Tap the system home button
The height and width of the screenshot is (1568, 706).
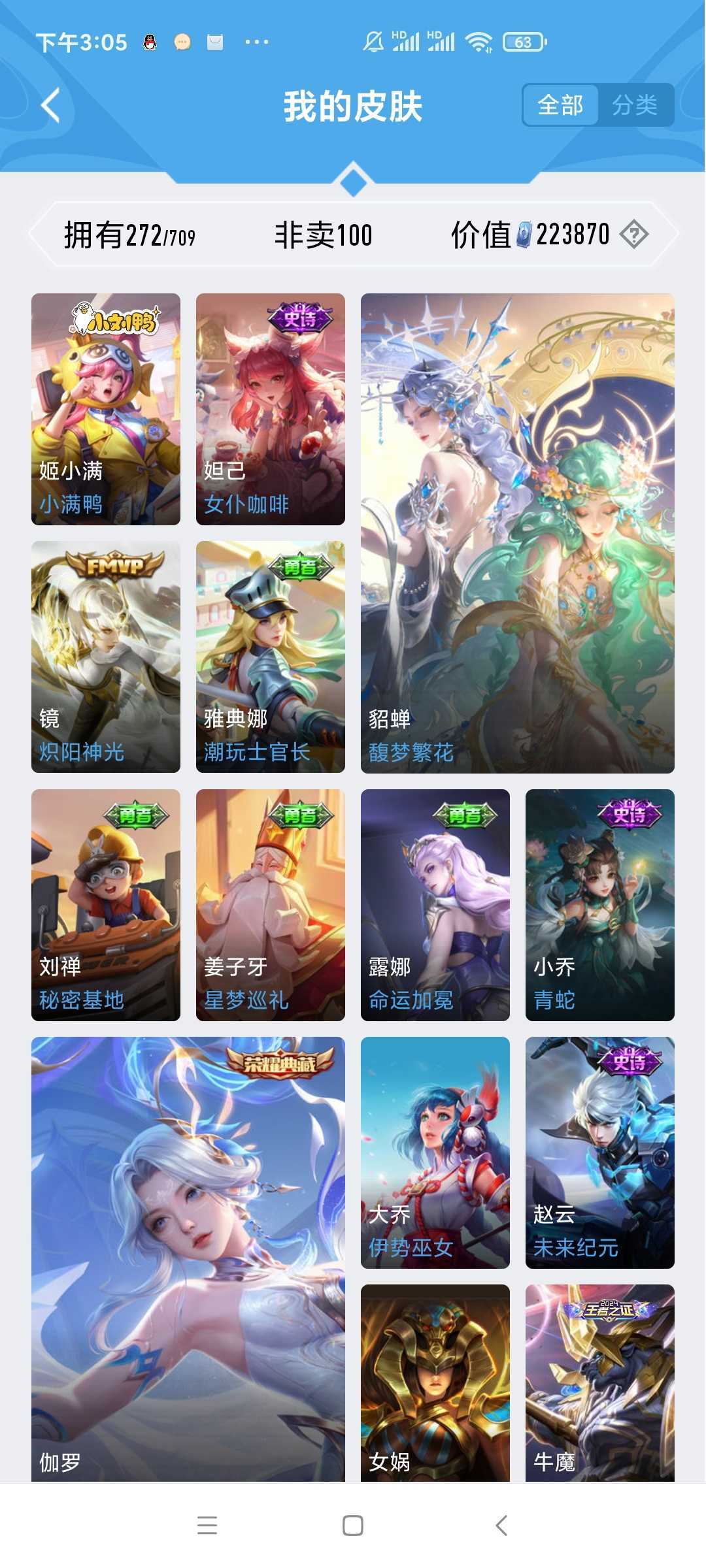(353, 1526)
